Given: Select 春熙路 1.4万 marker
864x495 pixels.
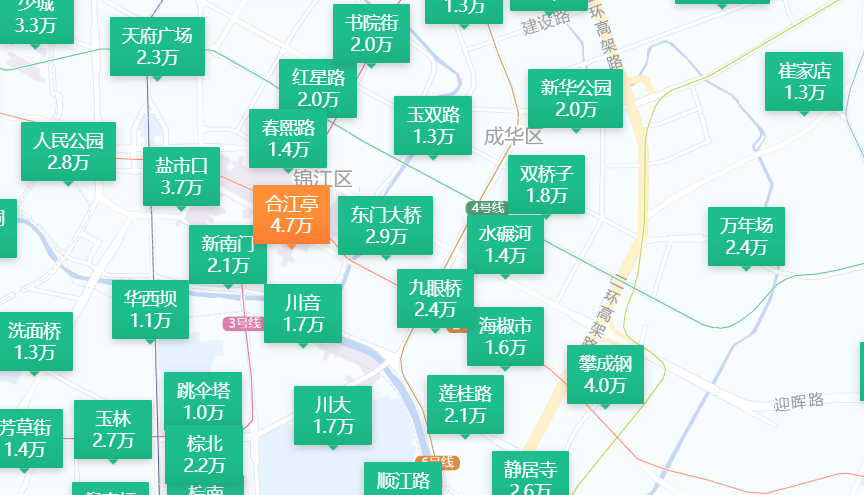Looking at the screenshot, I should (287, 138).
